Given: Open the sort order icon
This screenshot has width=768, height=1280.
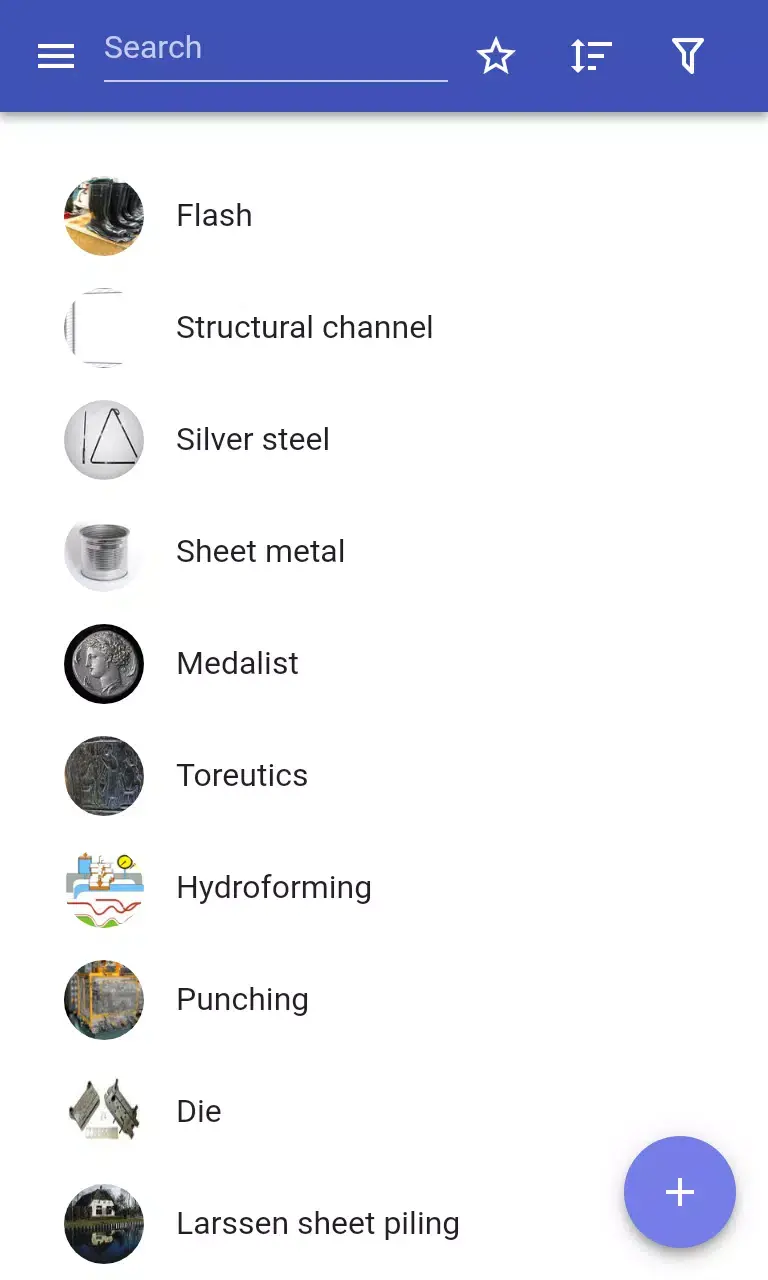Looking at the screenshot, I should click(591, 56).
